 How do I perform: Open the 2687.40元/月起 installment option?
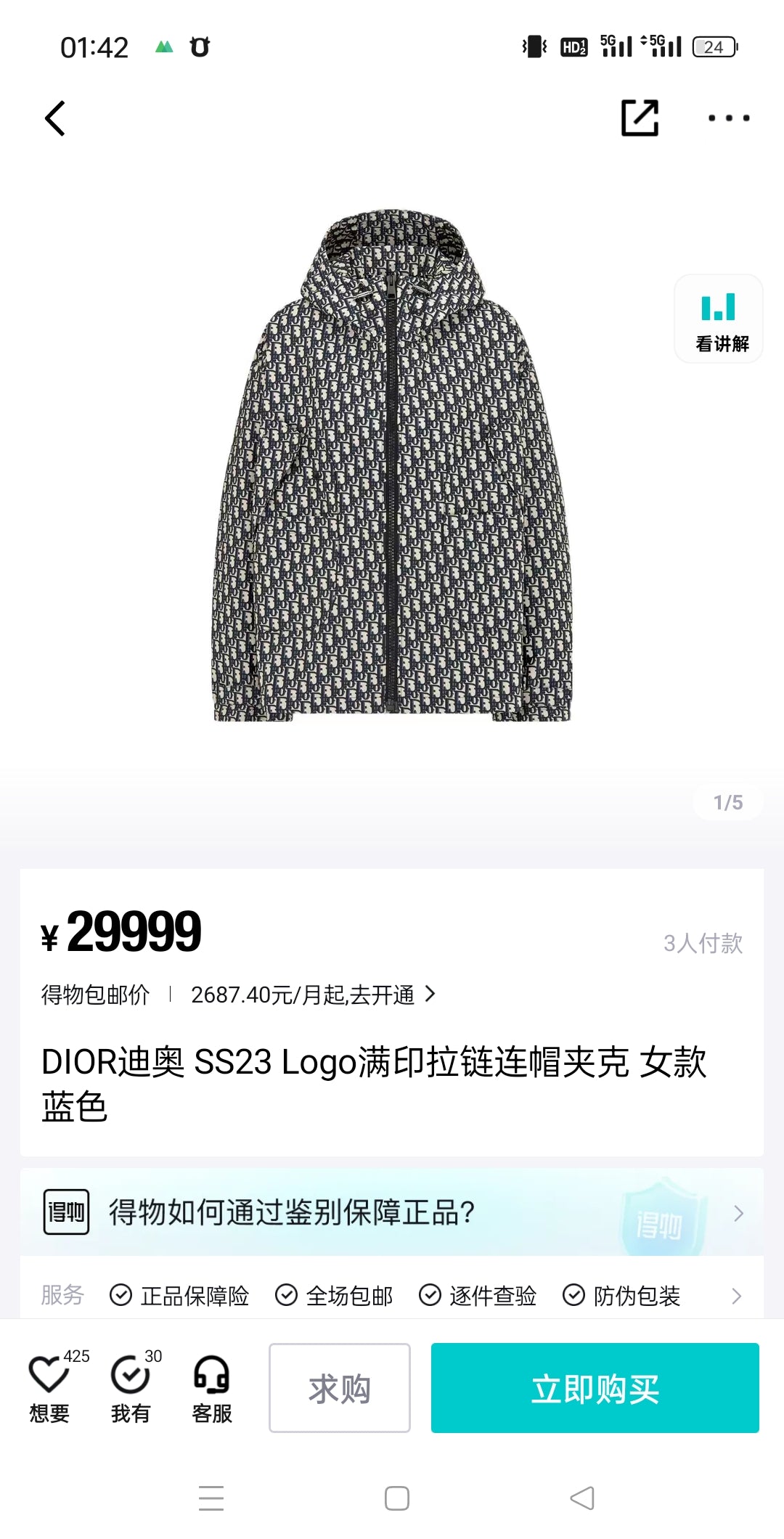click(x=312, y=995)
